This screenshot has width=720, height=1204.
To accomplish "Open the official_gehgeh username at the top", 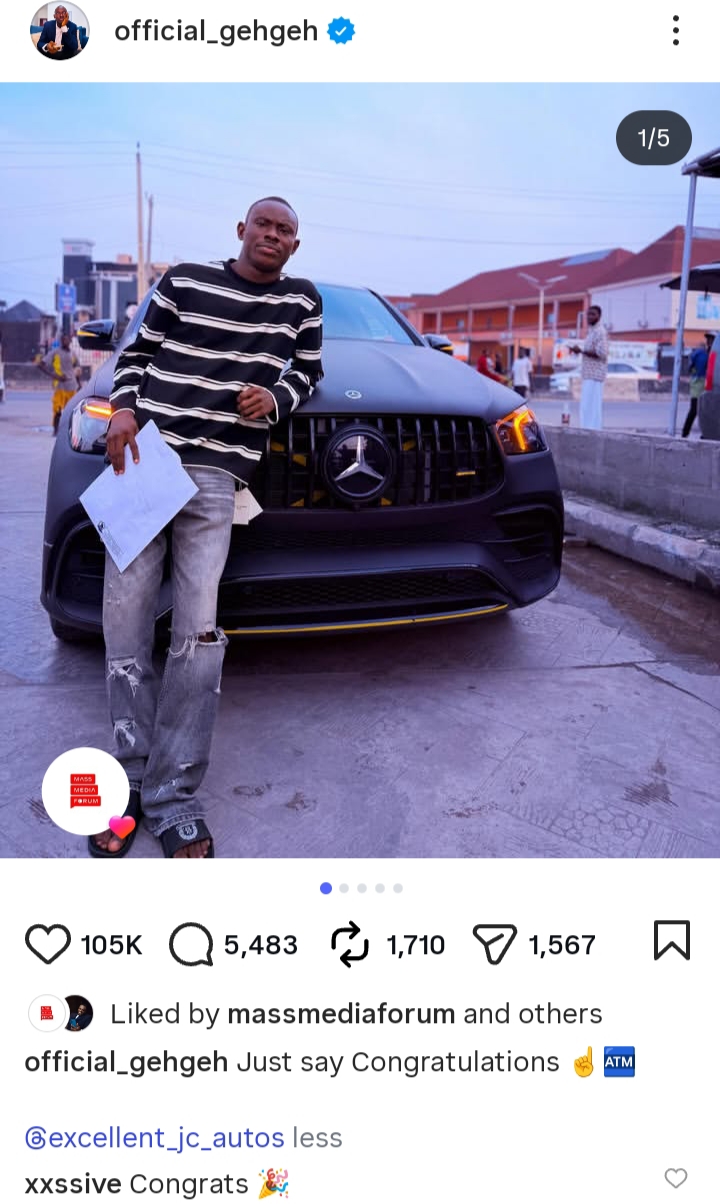I will tap(216, 31).
